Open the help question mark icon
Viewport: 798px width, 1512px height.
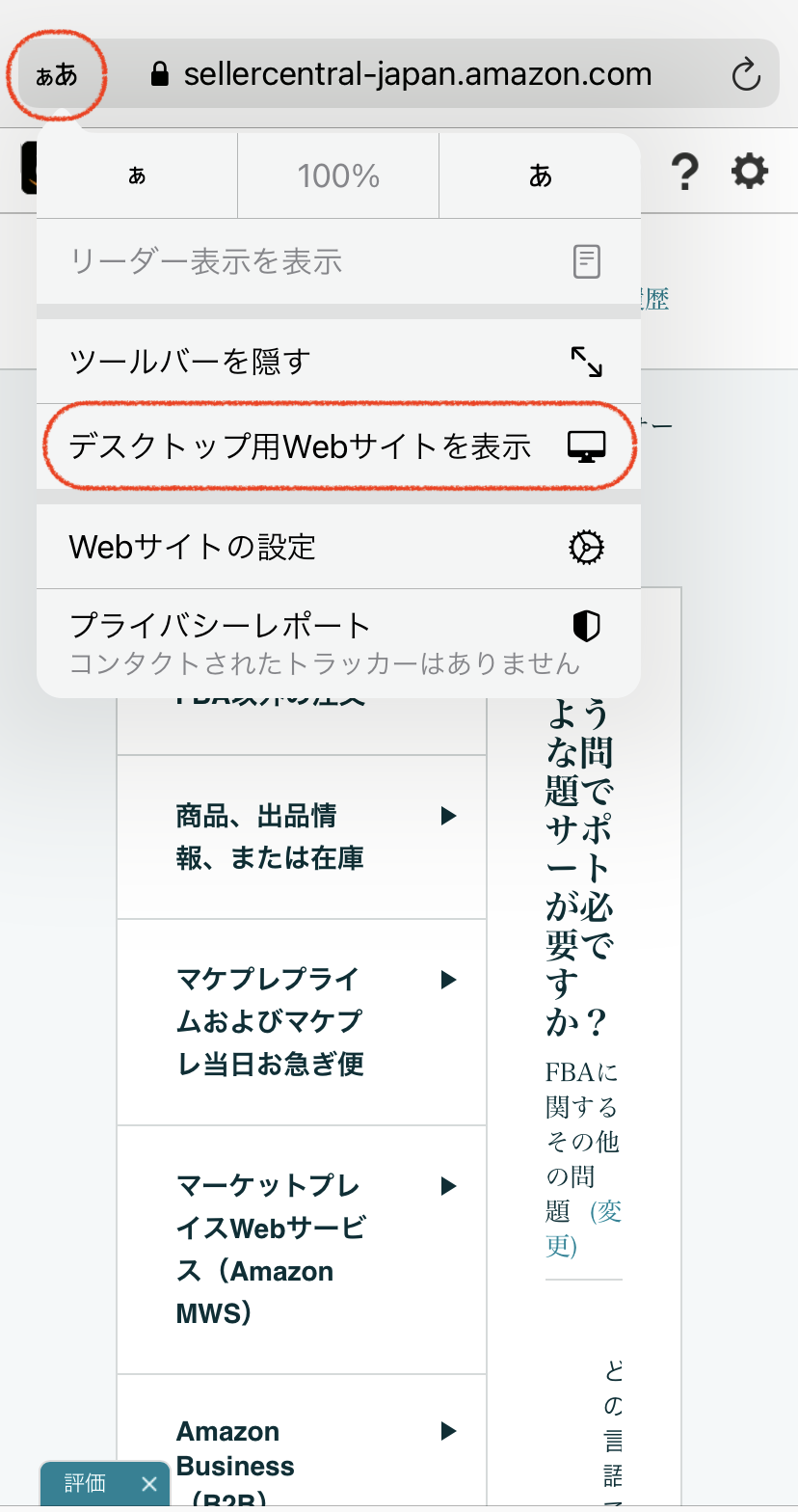pyautogui.click(x=683, y=173)
